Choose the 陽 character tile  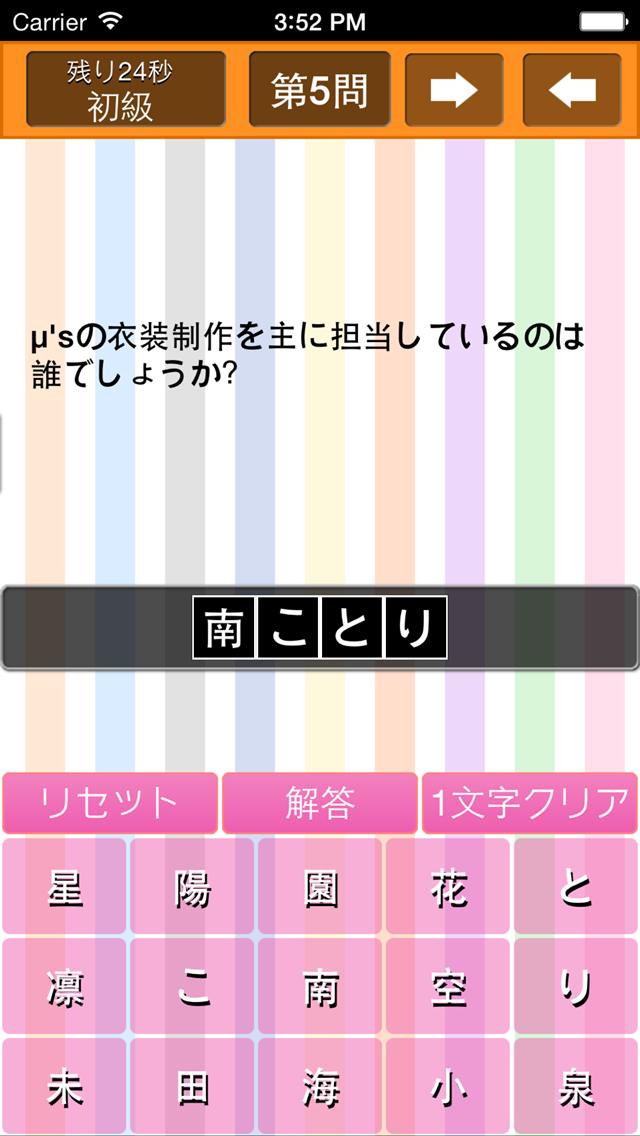(x=193, y=887)
